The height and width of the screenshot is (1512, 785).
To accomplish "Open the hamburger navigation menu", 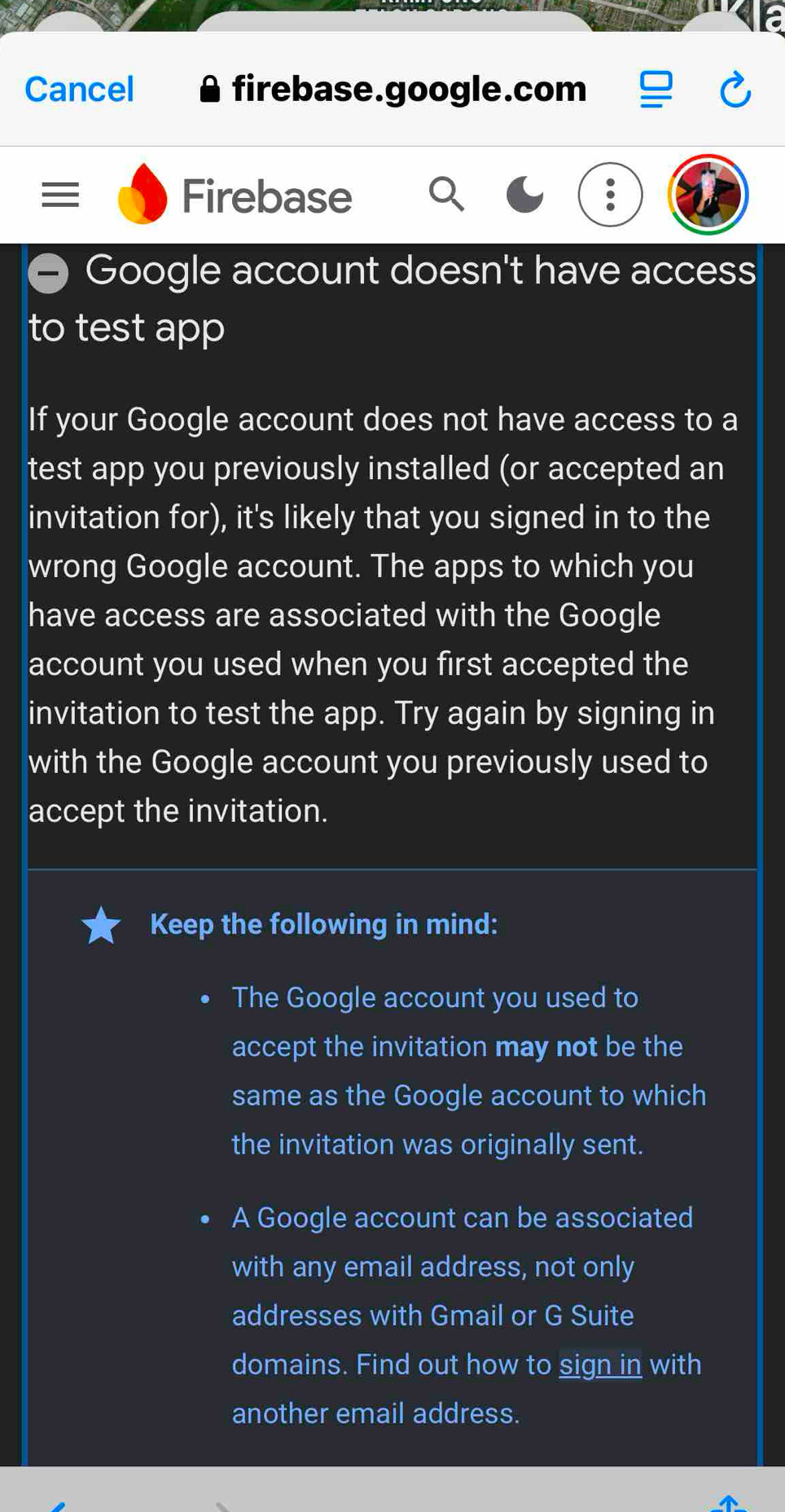I will [60, 196].
